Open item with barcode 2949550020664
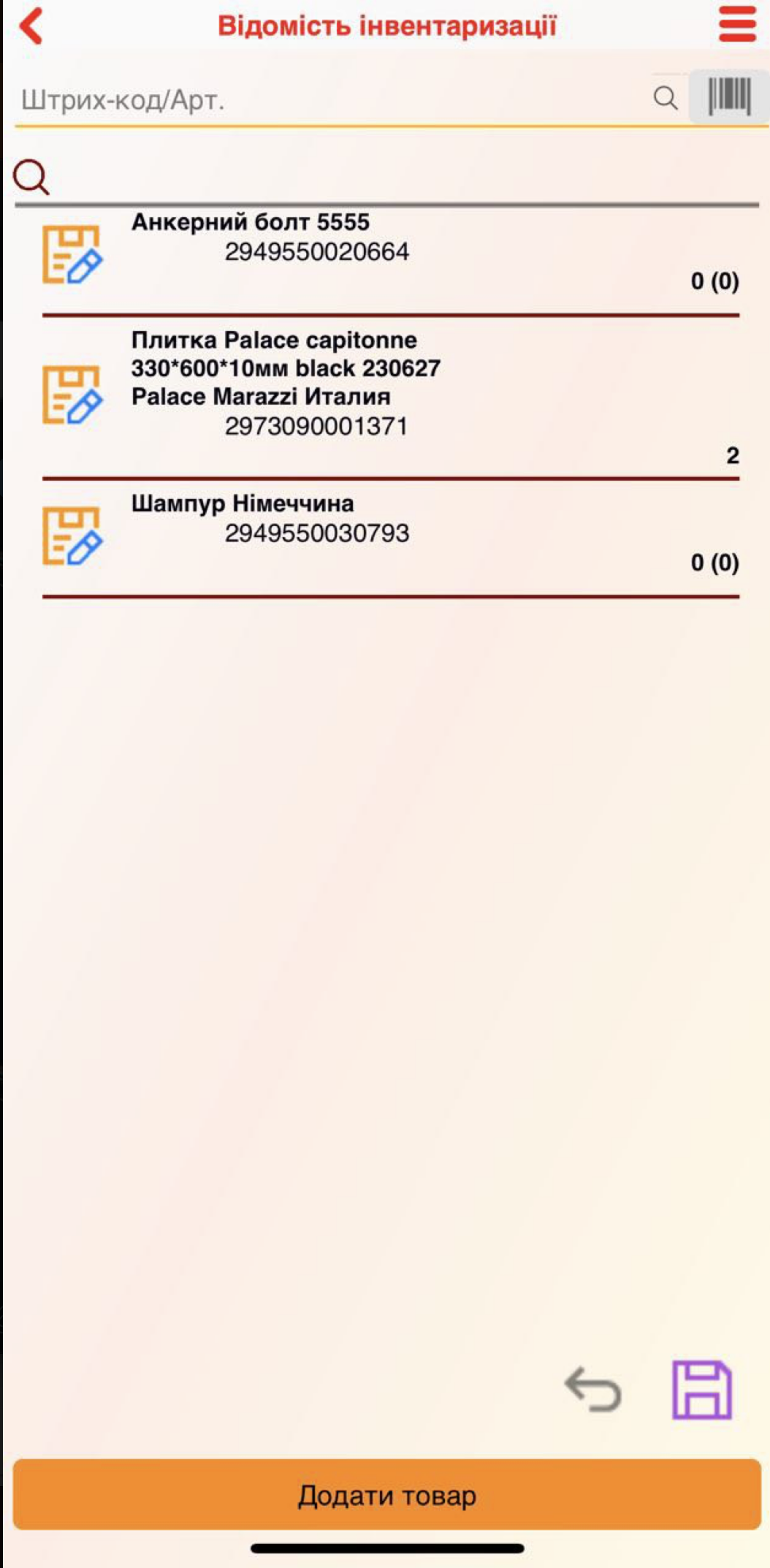Viewport: 770px width, 1568px height. point(316,252)
